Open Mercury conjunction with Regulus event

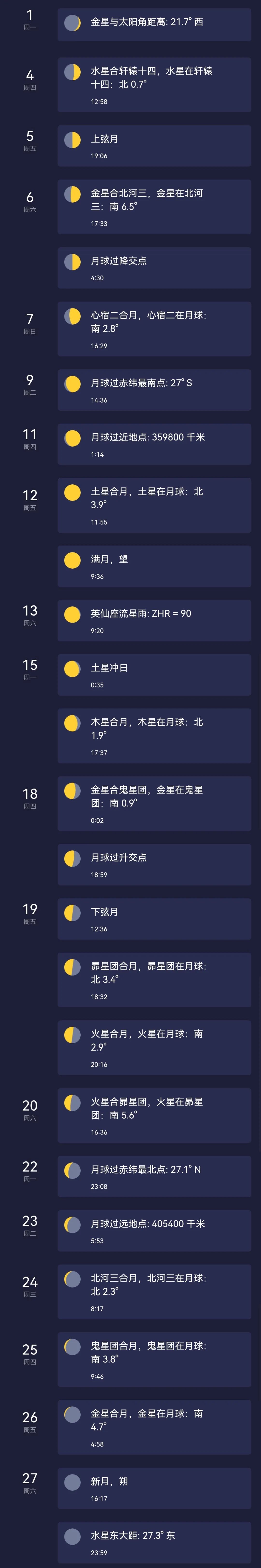[154, 85]
